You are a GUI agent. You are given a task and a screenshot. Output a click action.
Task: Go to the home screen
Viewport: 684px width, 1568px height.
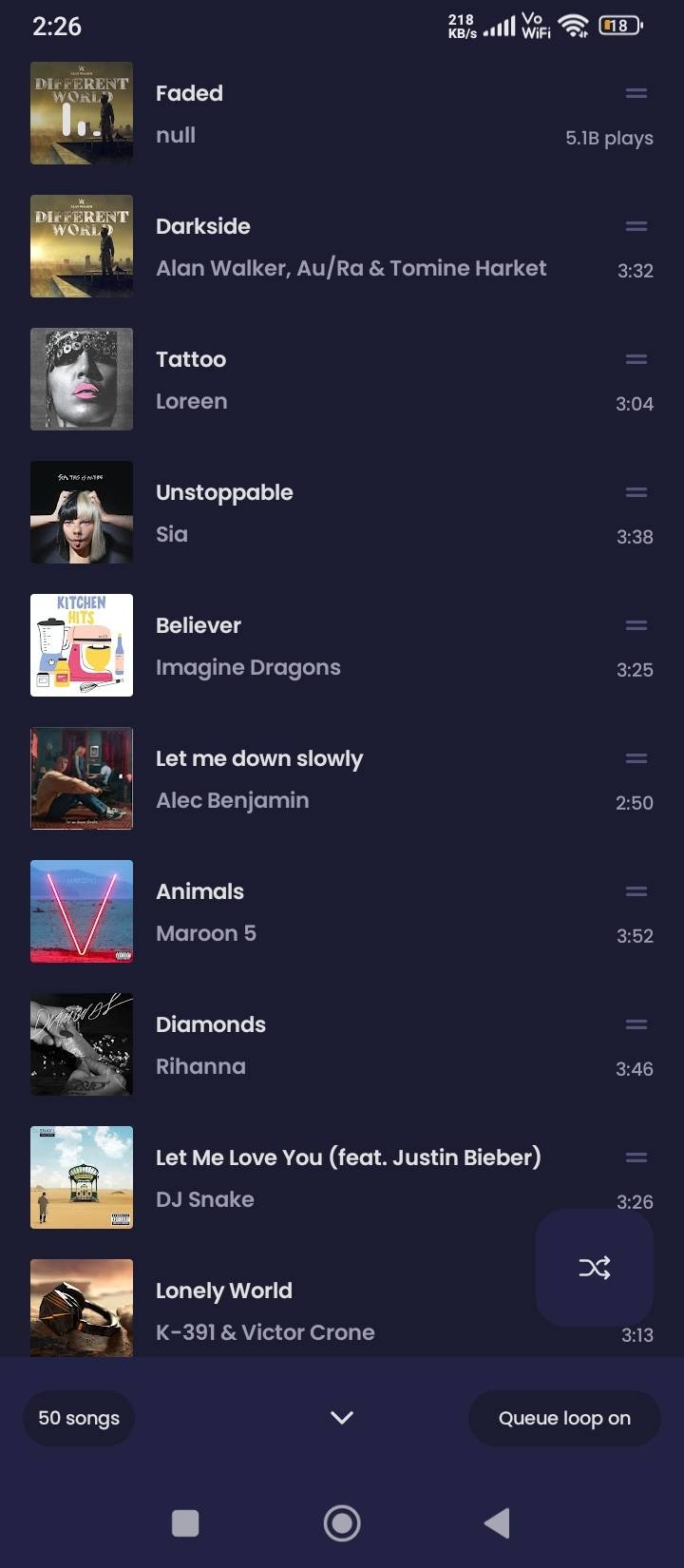[342, 1522]
